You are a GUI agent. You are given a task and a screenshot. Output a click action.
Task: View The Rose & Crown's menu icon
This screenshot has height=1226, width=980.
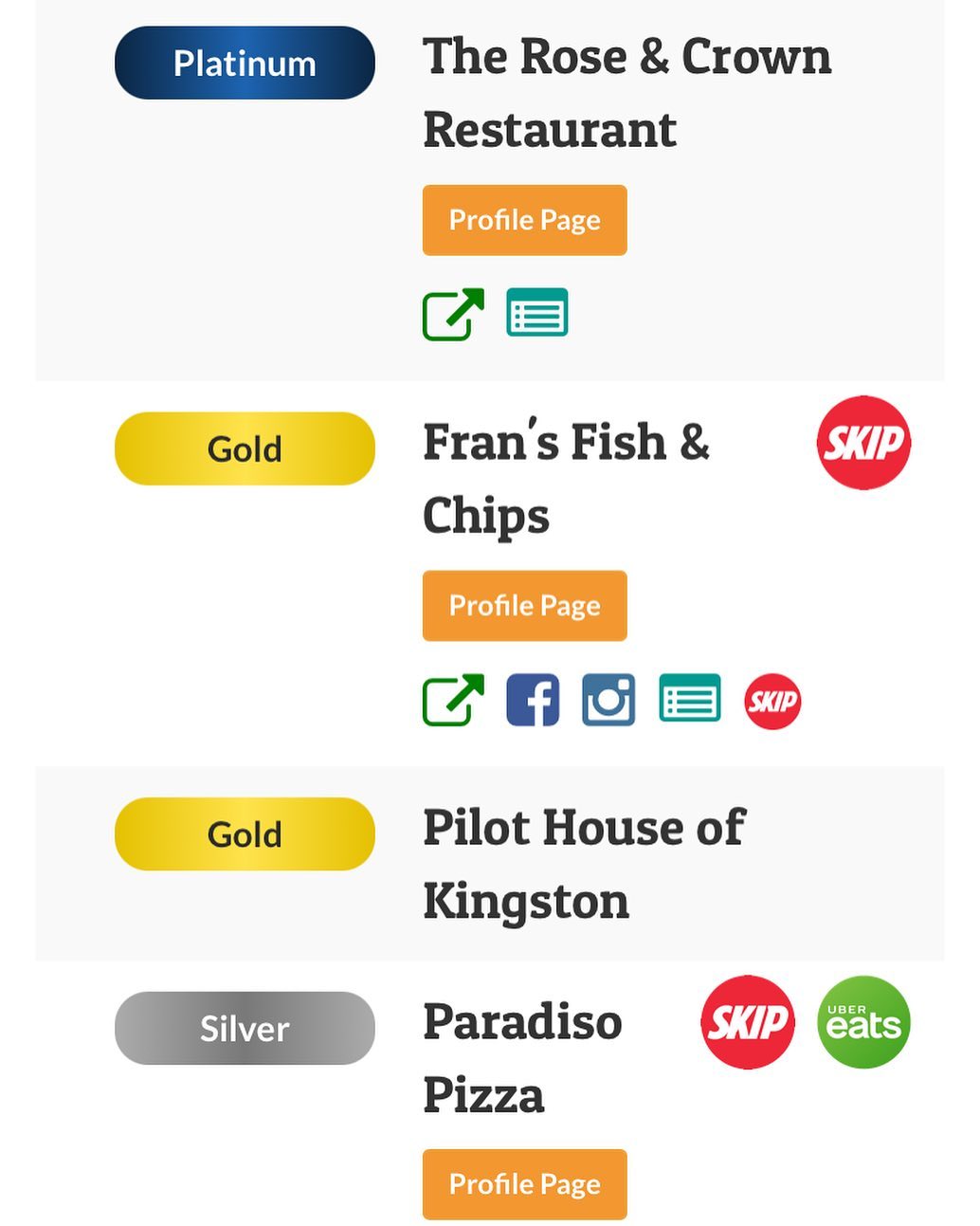(x=537, y=313)
